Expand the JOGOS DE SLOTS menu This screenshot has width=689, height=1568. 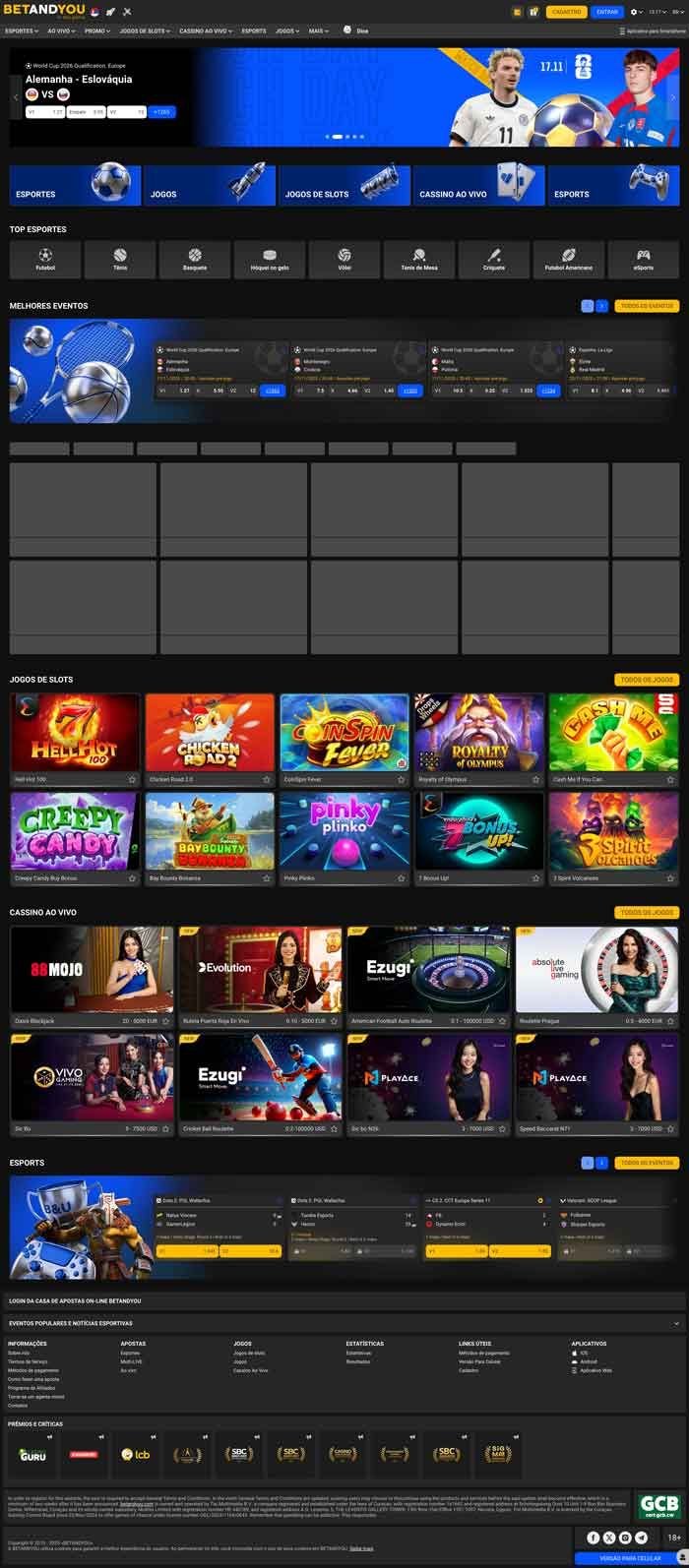146,31
